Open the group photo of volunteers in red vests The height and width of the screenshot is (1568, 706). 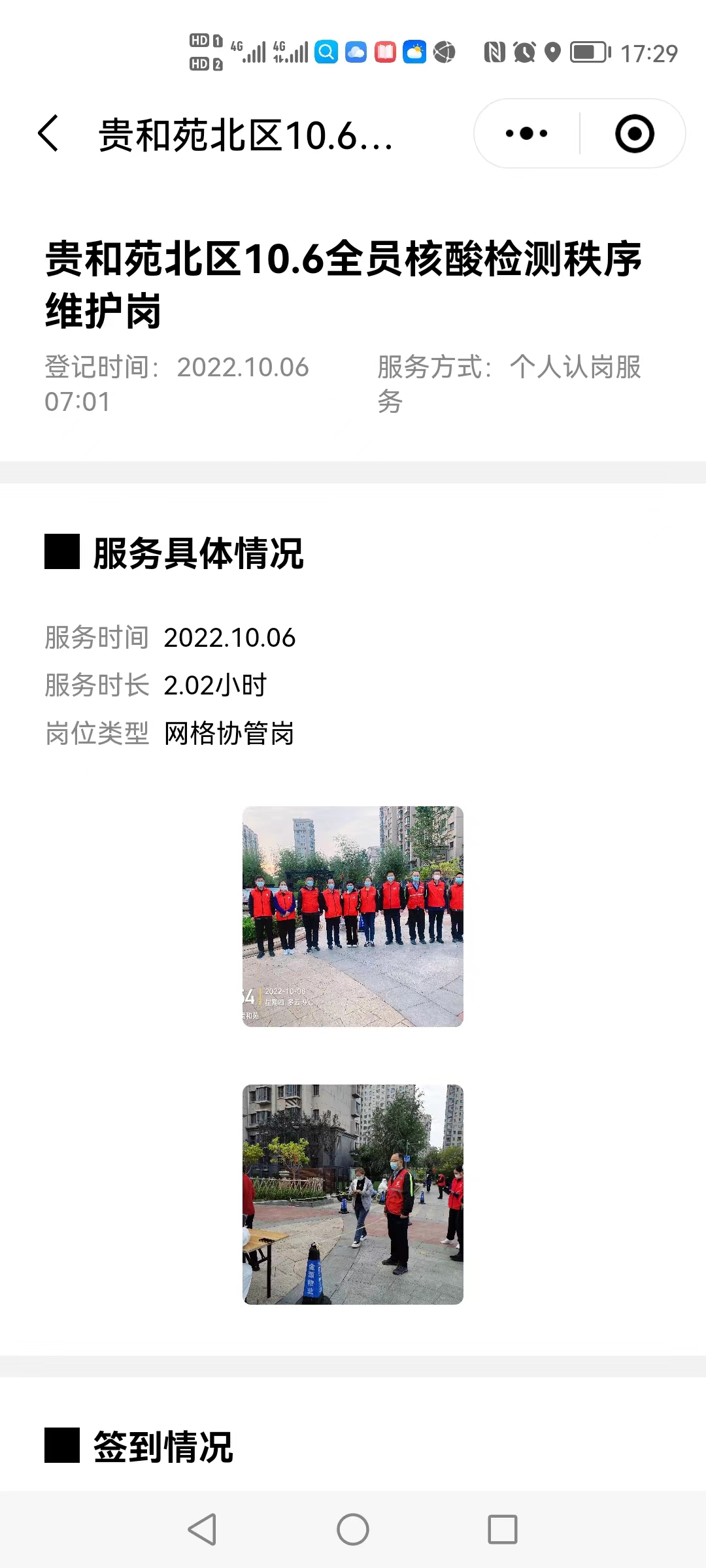tap(353, 917)
